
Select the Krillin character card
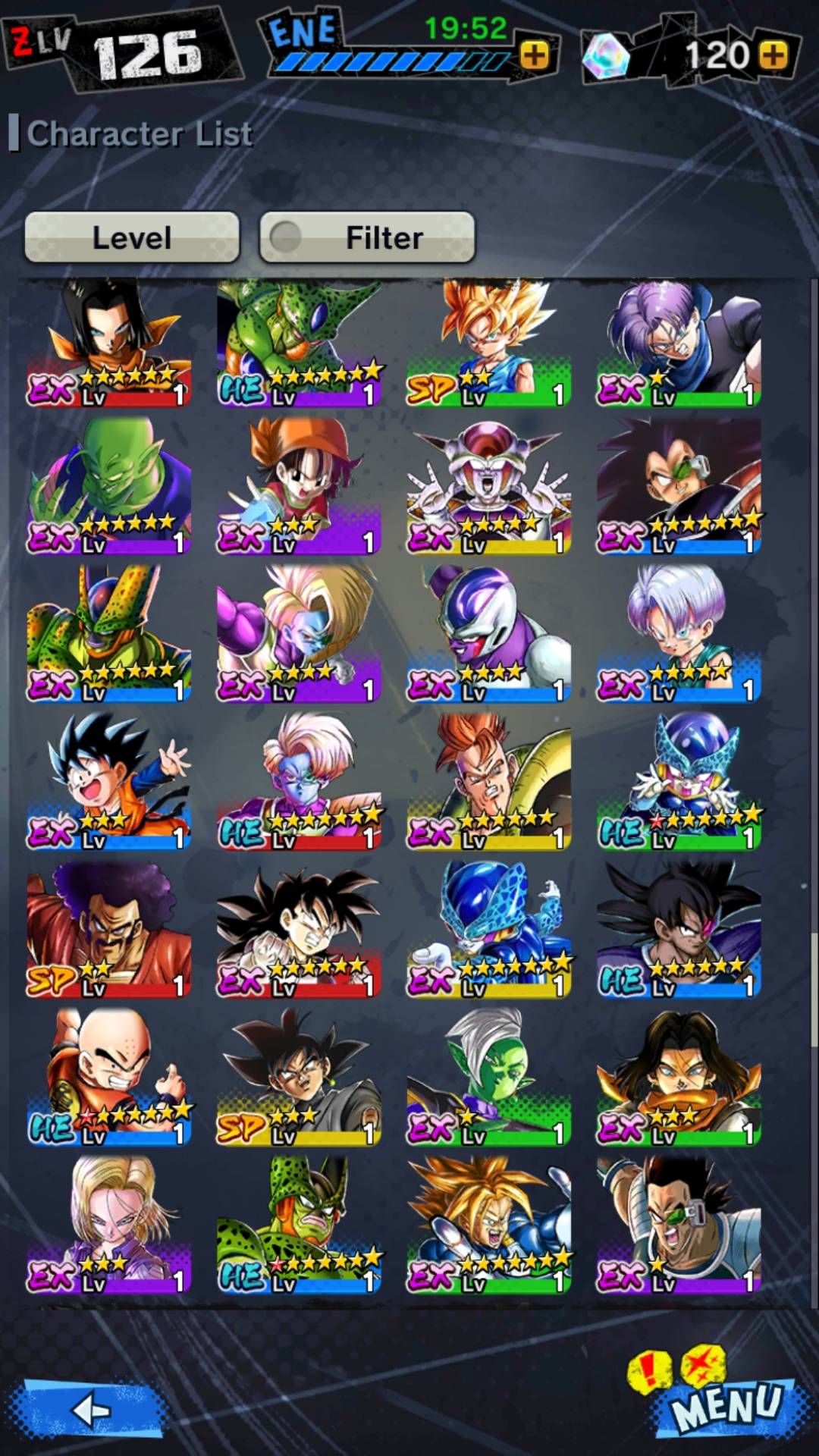tap(108, 1077)
